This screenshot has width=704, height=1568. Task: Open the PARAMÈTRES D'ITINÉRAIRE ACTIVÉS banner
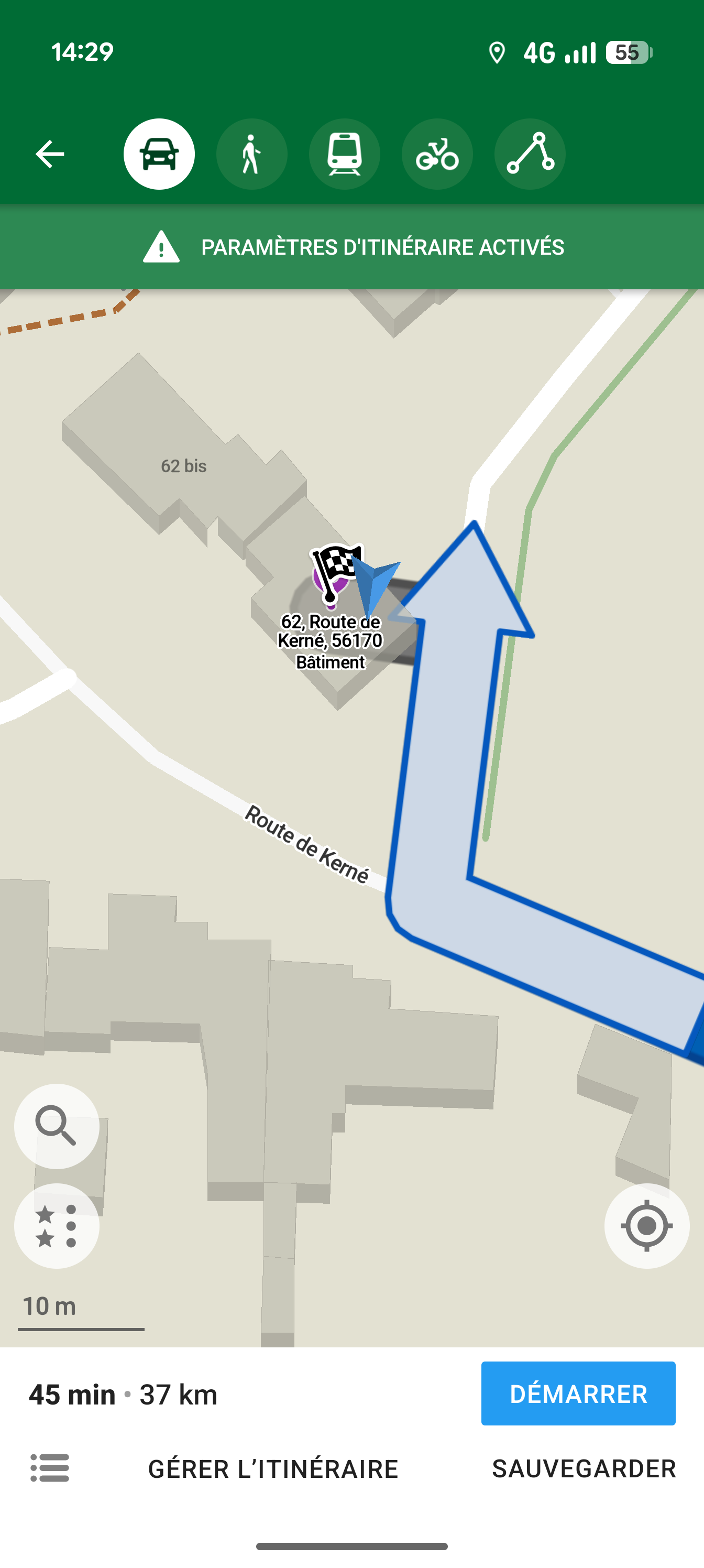tap(353, 247)
